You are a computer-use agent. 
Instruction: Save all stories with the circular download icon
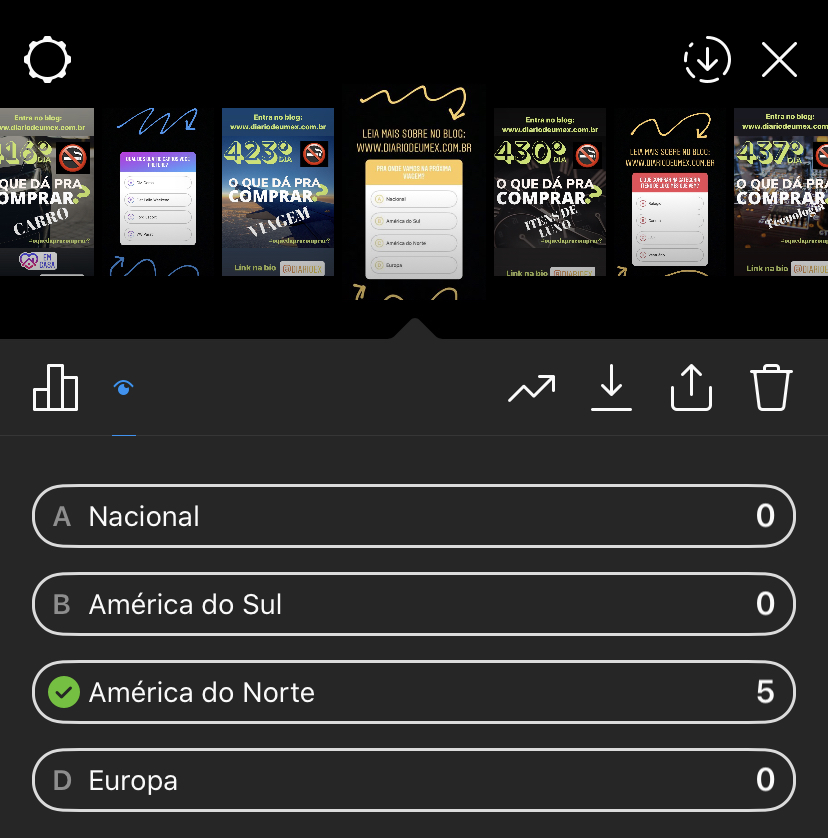(x=707, y=60)
